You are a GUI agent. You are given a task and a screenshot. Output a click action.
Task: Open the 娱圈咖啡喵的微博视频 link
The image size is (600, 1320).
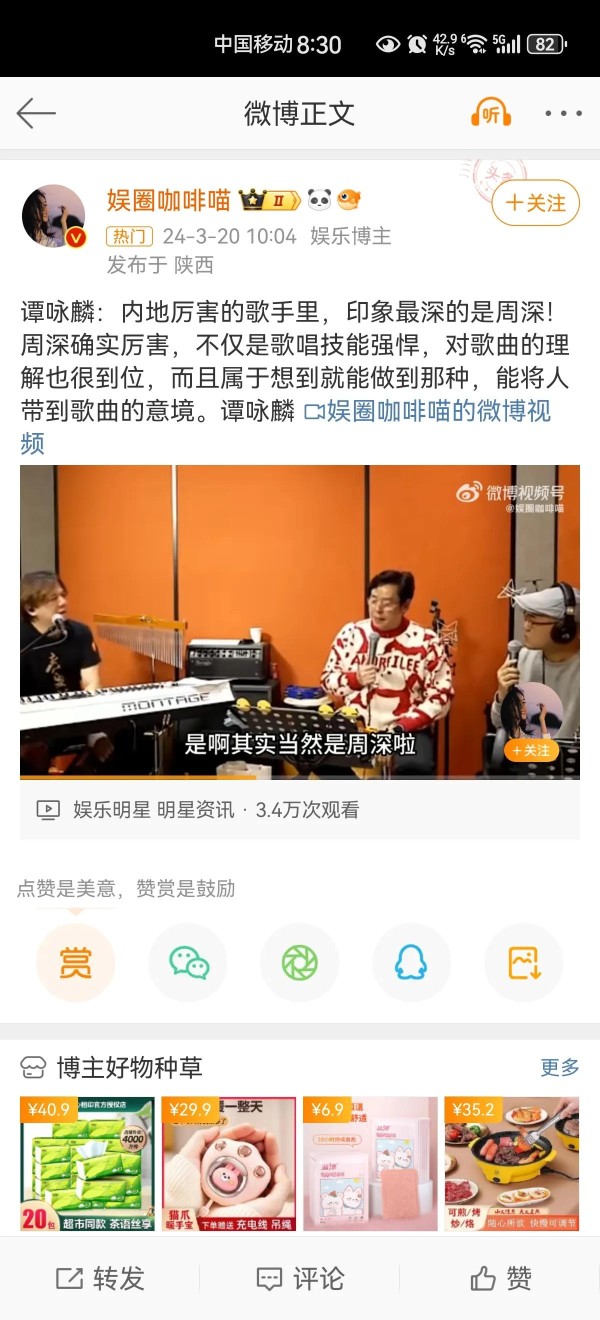point(428,411)
